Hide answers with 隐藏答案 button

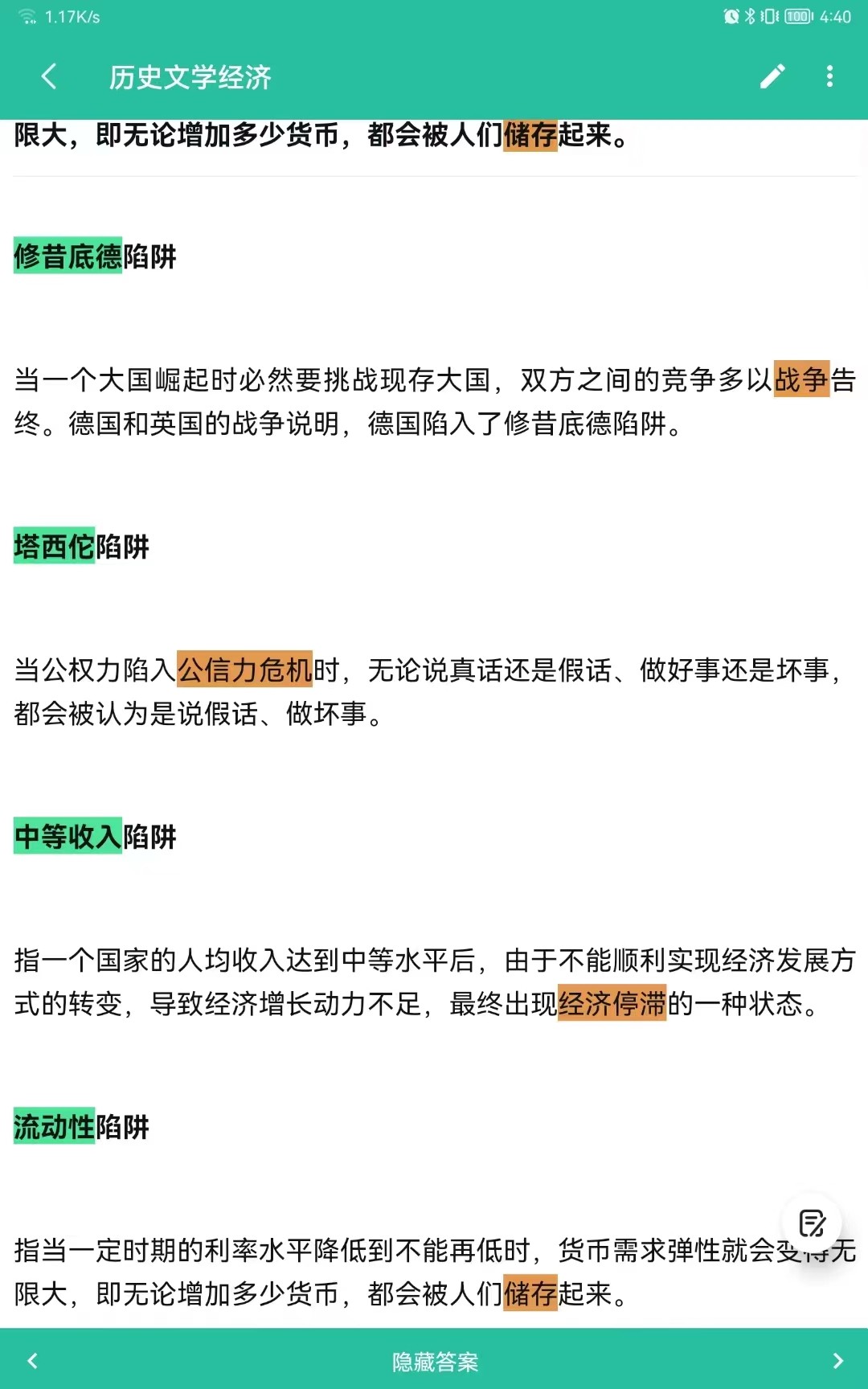(434, 1361)
